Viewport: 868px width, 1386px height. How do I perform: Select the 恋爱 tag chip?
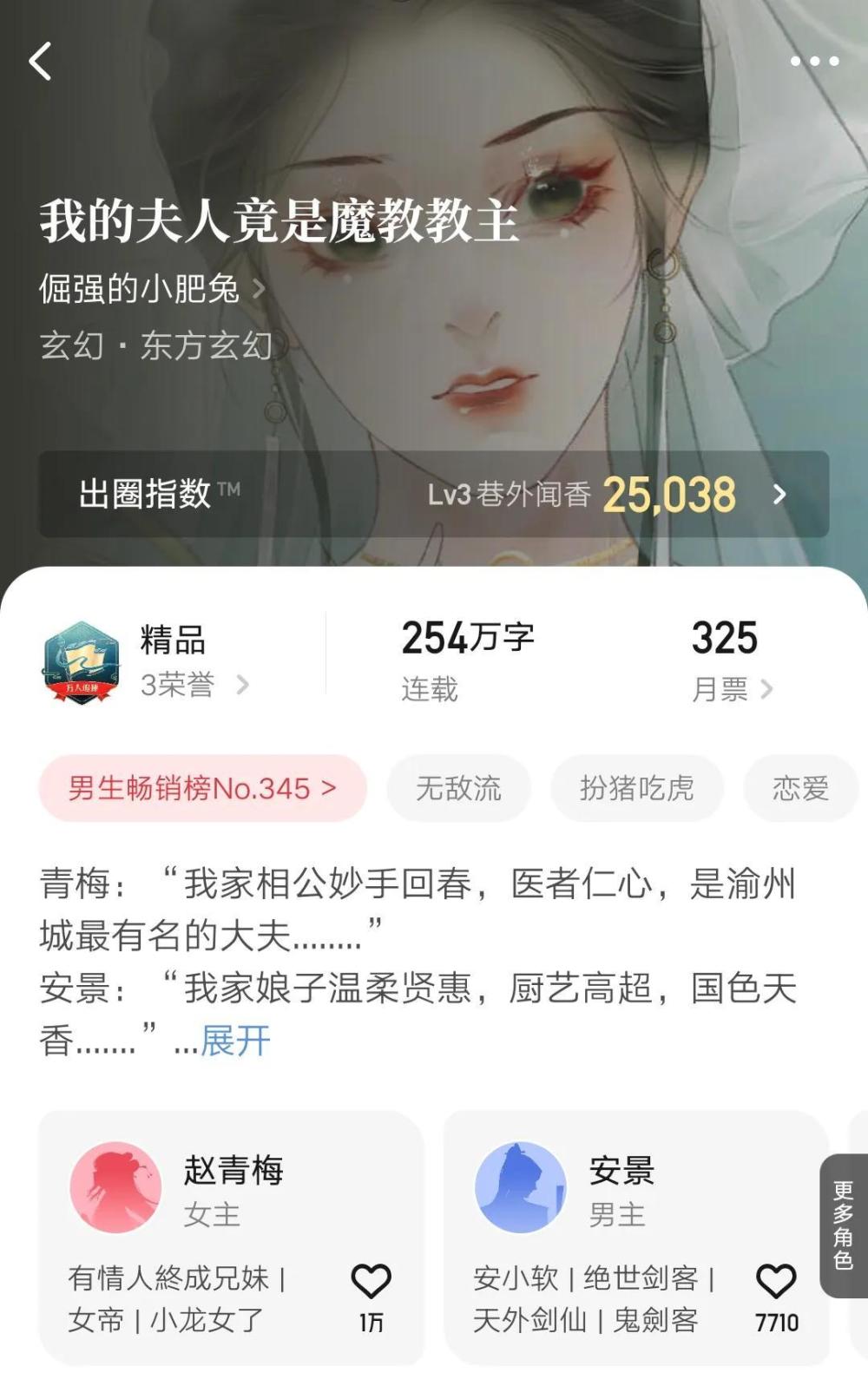point(799,788)
